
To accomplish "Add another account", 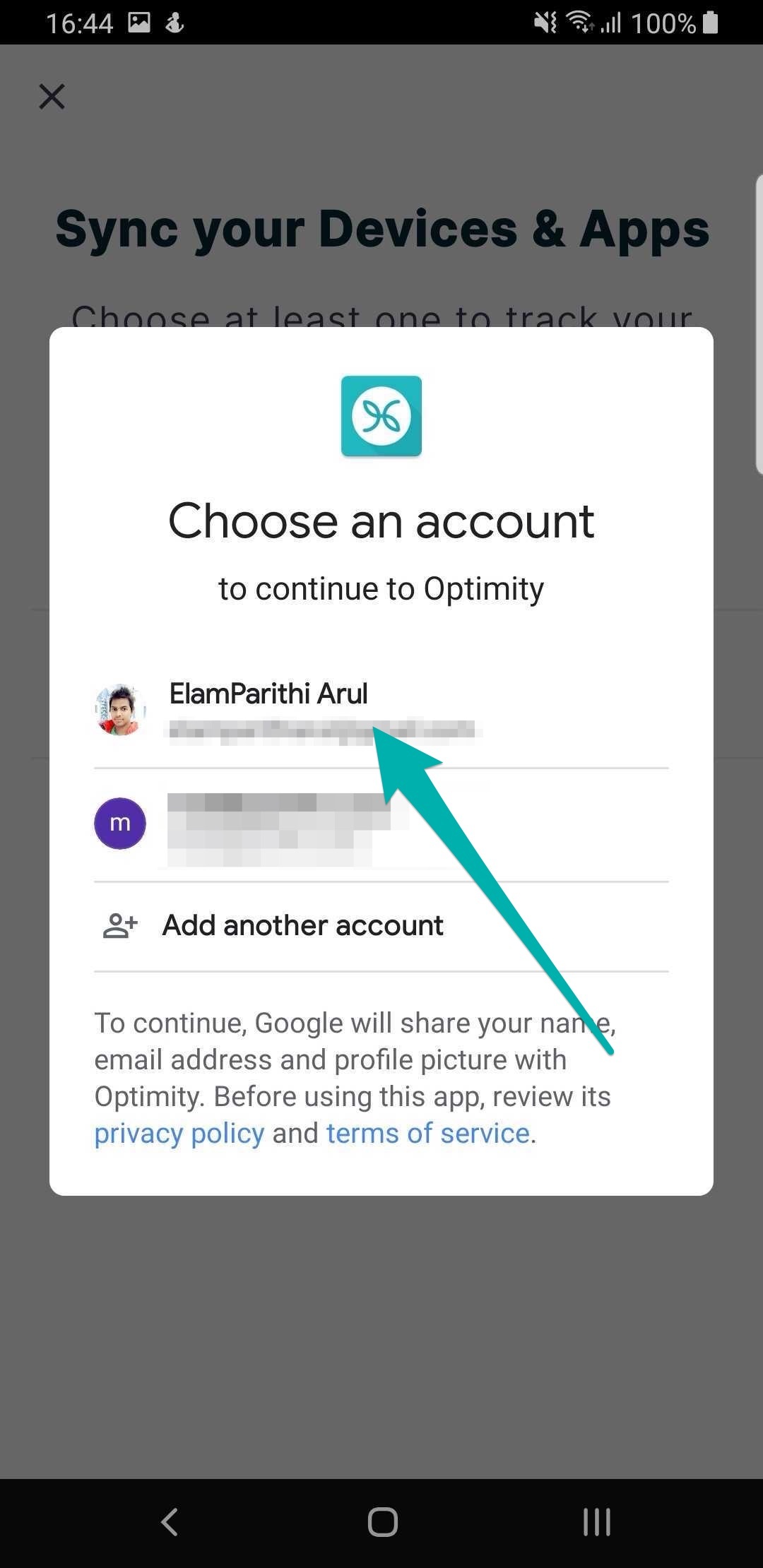I will coord(302,925).
